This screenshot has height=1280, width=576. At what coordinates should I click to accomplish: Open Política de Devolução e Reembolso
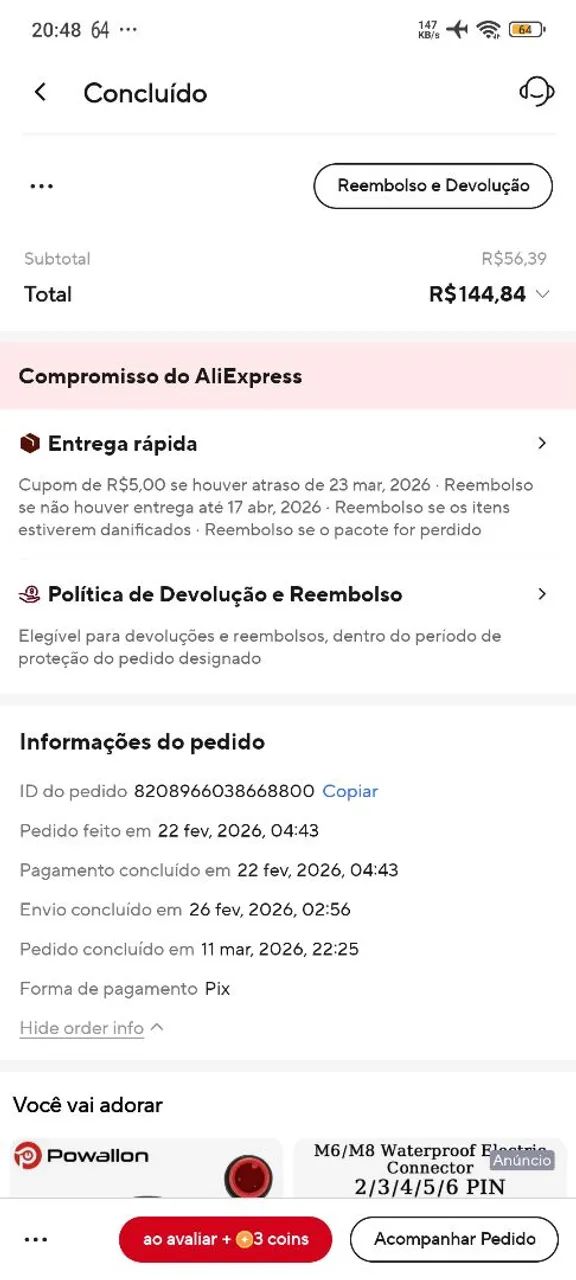coord(288,594)
